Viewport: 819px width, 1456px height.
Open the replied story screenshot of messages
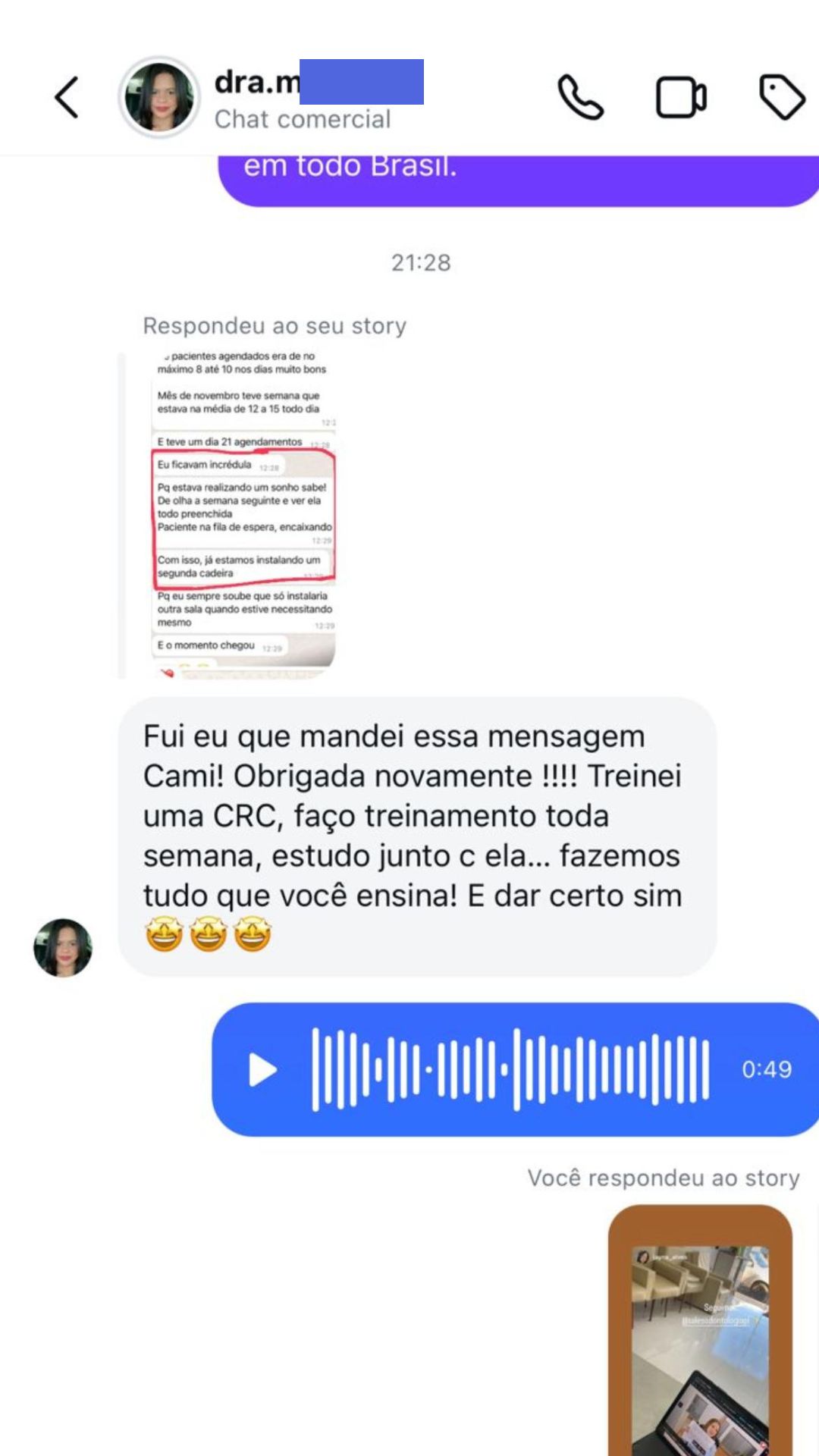[x=243, y=513]
